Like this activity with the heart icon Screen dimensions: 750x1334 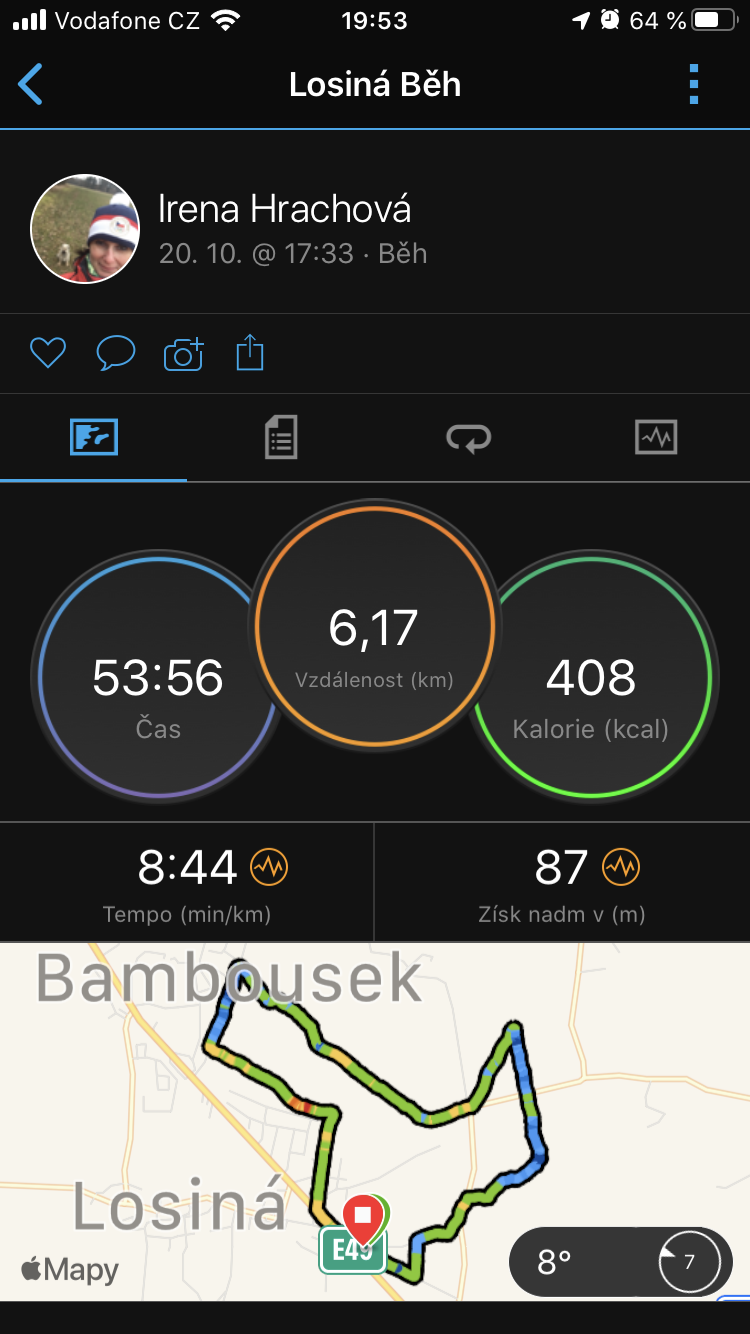point(48,353)
